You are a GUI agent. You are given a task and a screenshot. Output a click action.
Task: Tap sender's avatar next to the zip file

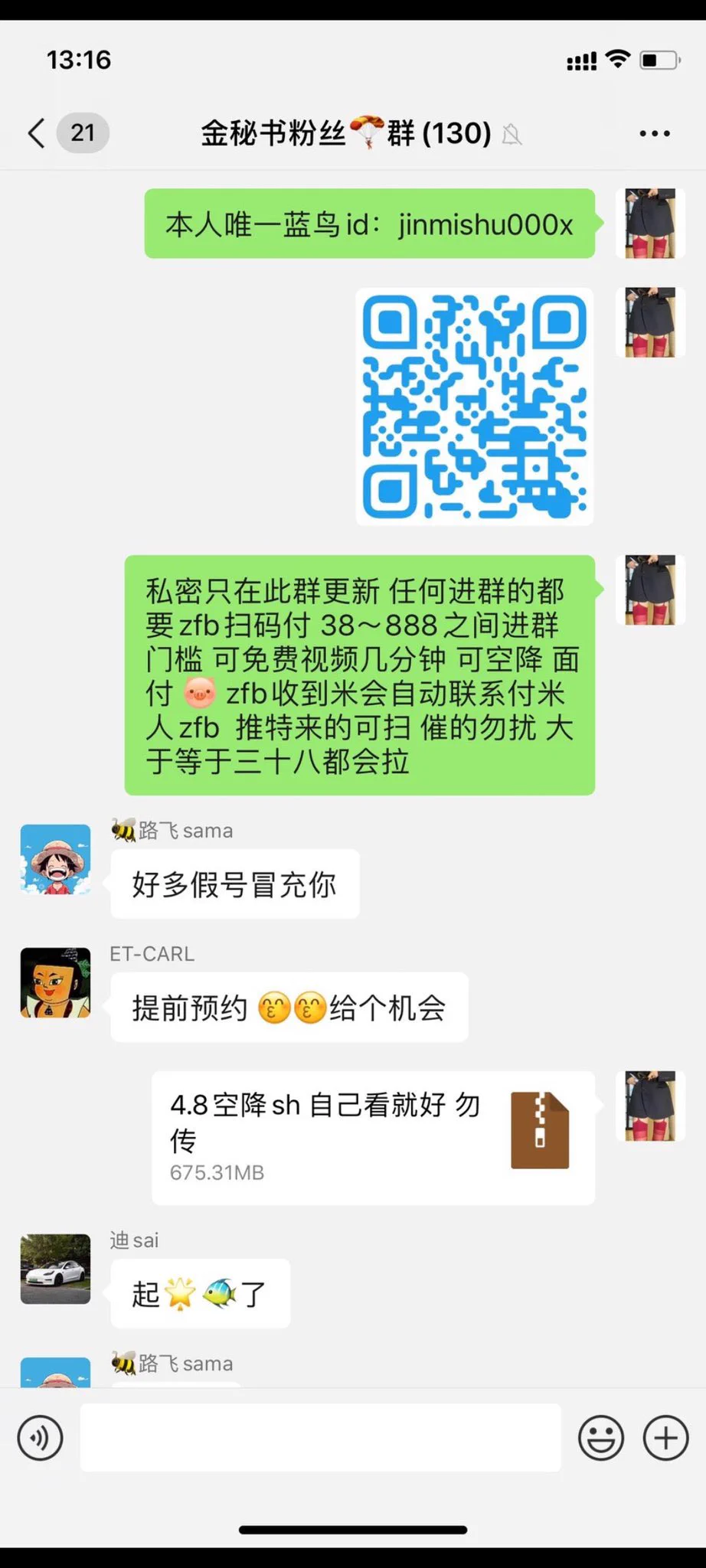[649, 1106]
